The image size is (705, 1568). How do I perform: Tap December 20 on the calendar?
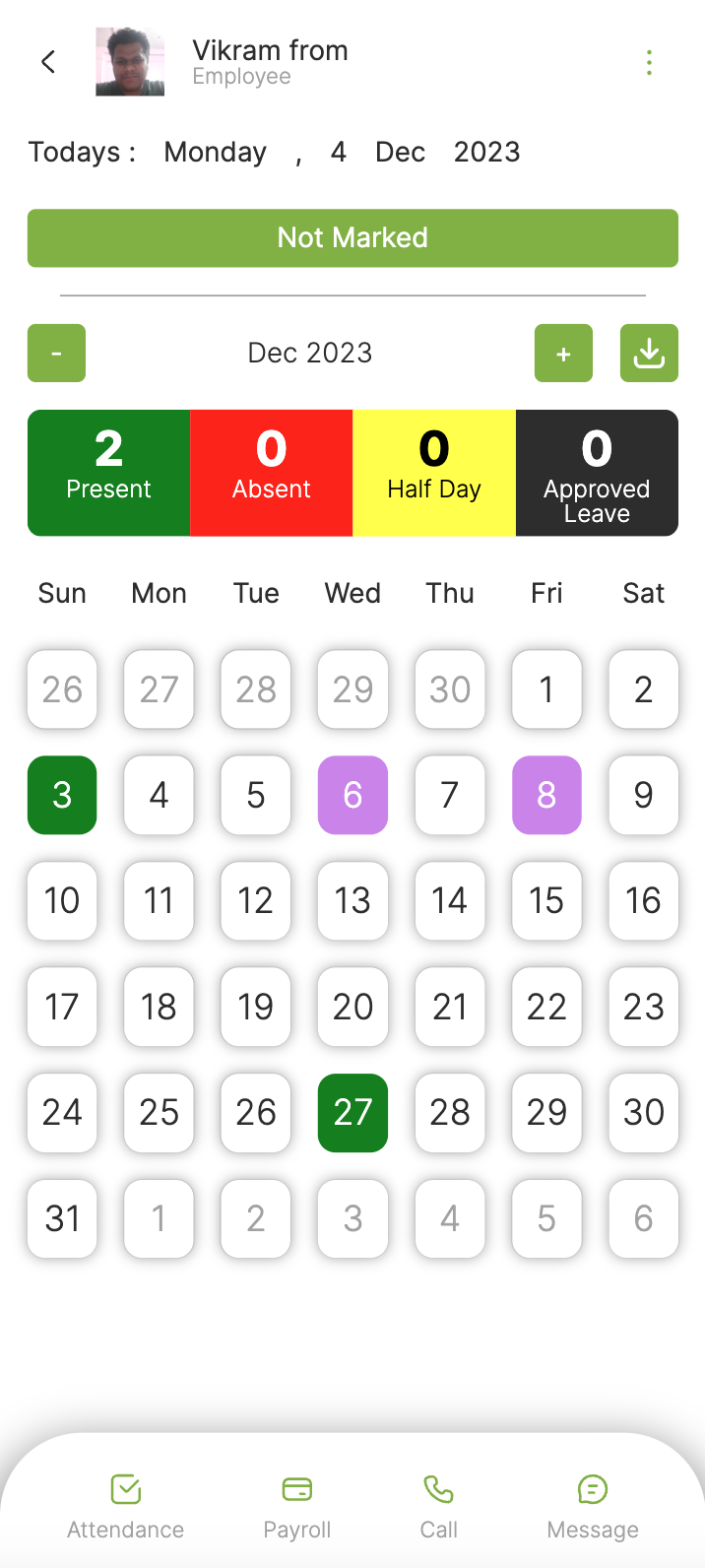[352, 1007]
